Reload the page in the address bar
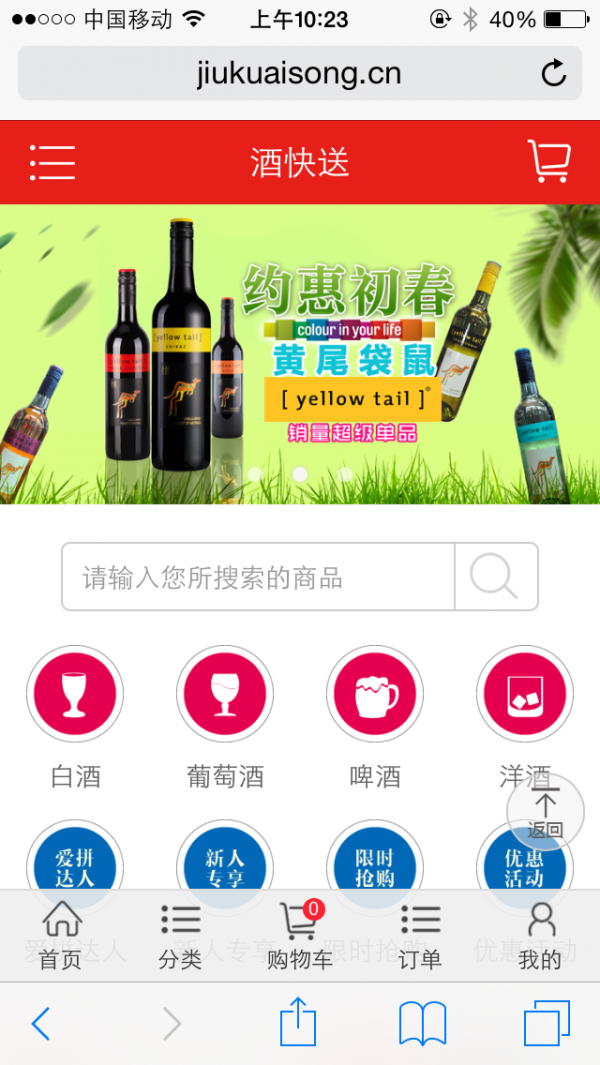The height and width of the screenshot is (1065, 600). [553, 73]
